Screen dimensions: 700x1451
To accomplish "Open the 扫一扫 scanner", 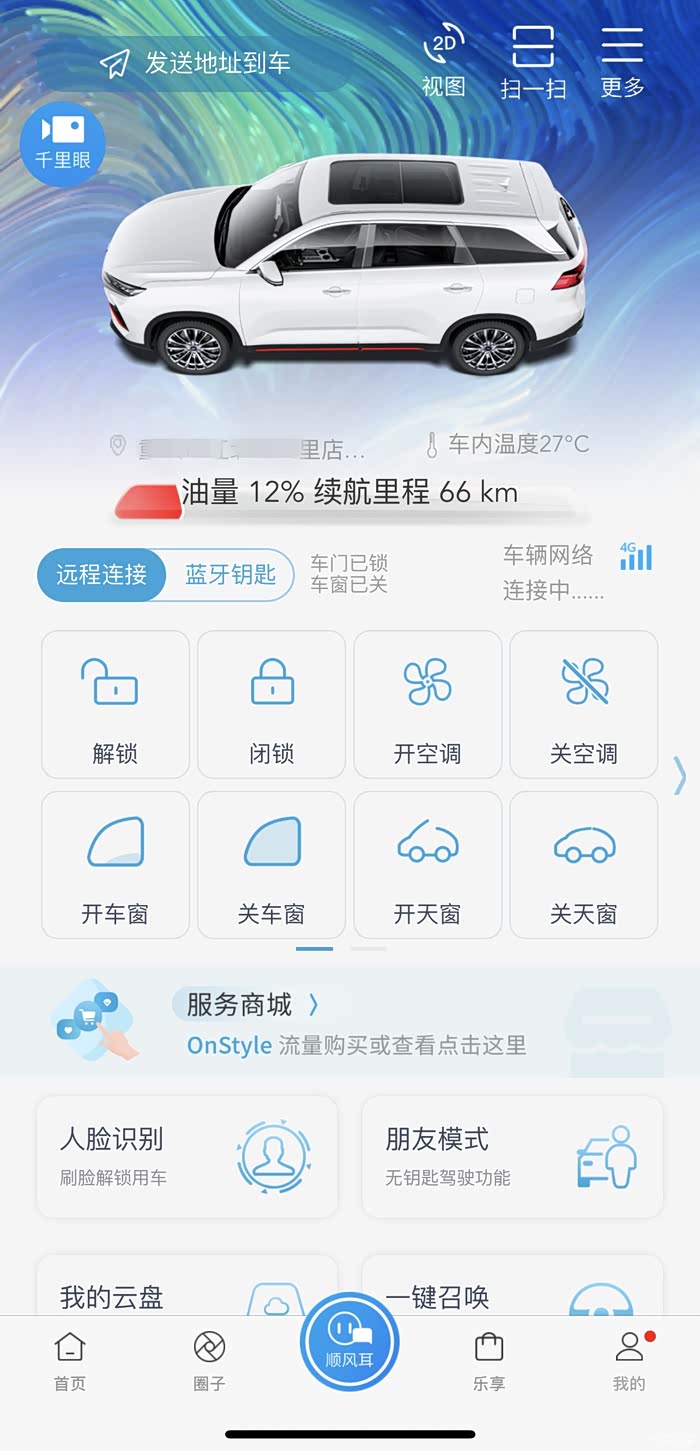I will [533, 62].
